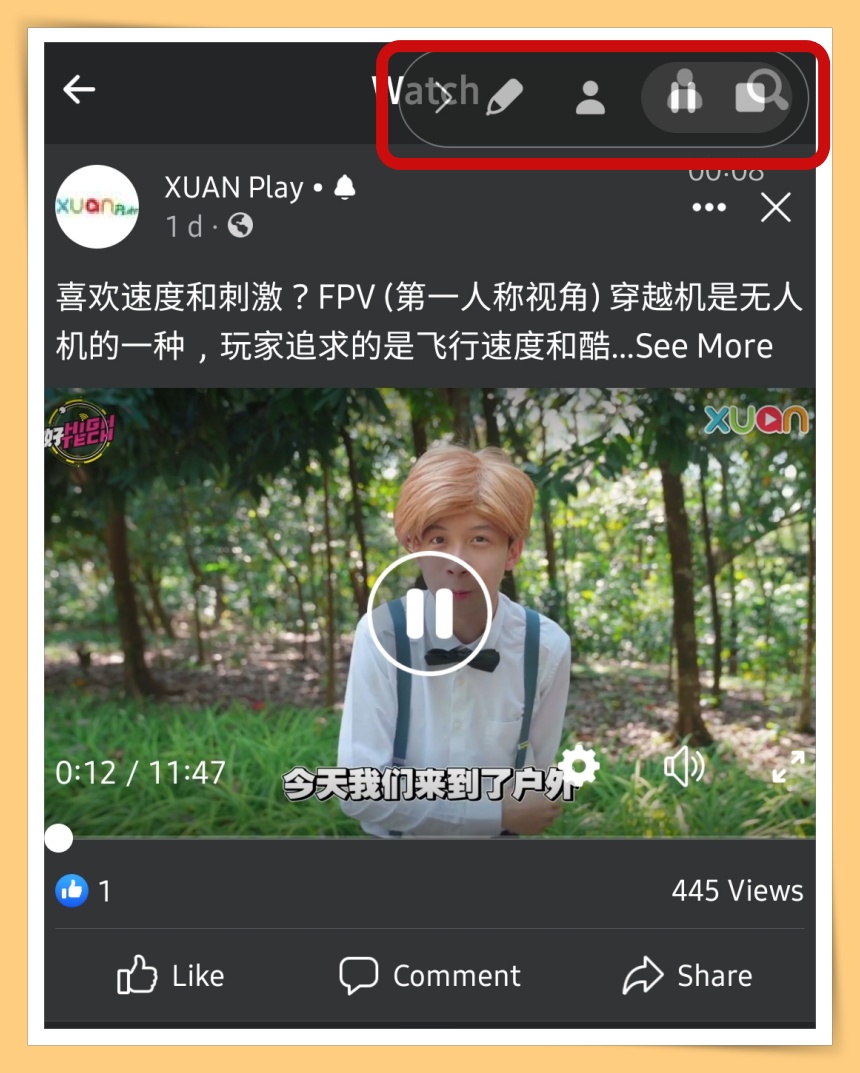Viewport: 860px width, 1073px height.
Task: Tap the pen icon in floating toolbar
Action: (505, 97)
